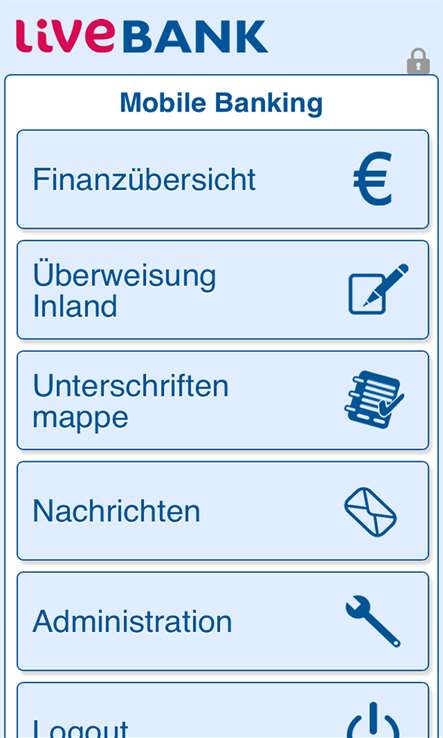This screenshot has width=443, height=738.
Task: View Nachrichten messages
Action: pyautogui.click(x=223, y=511)
